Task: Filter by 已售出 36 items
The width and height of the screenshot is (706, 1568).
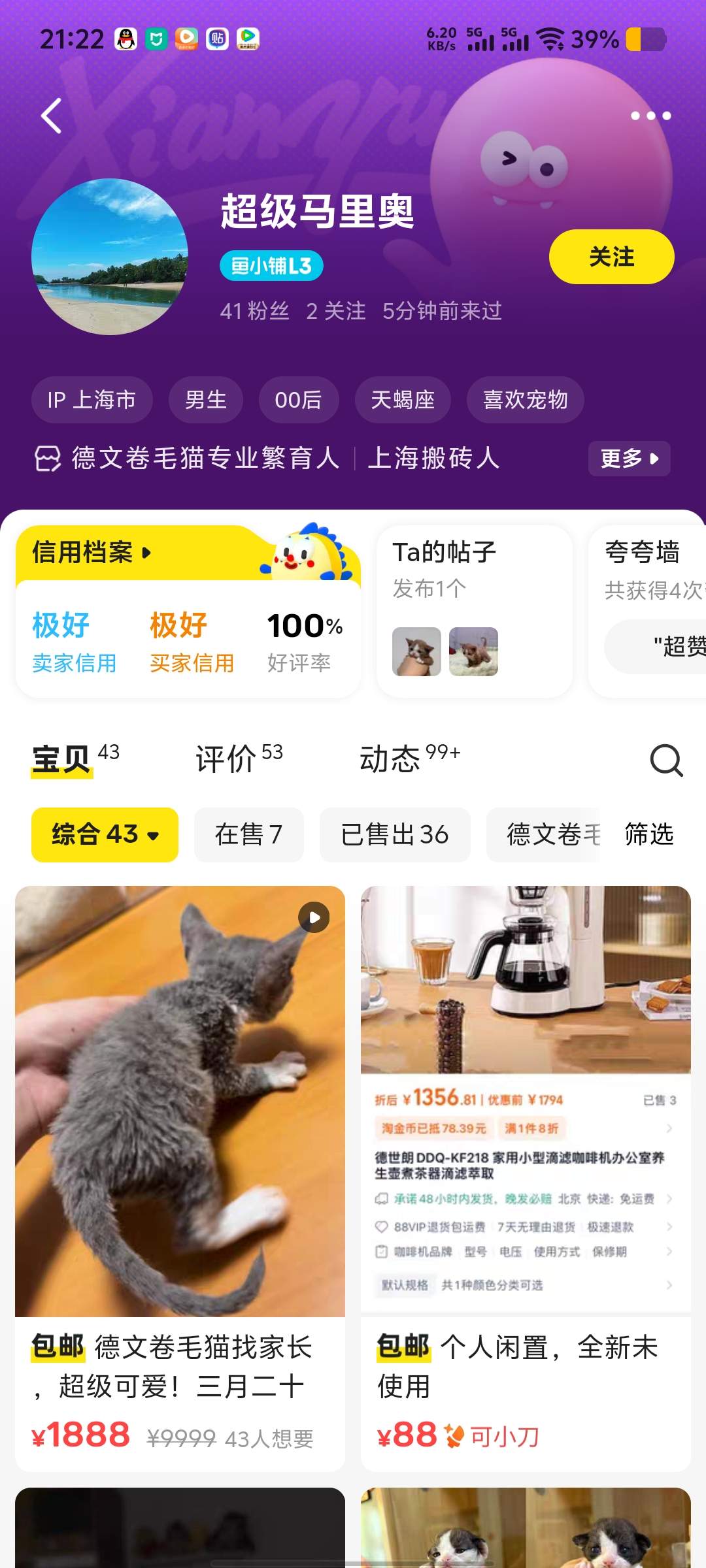Action: (394, 835)
